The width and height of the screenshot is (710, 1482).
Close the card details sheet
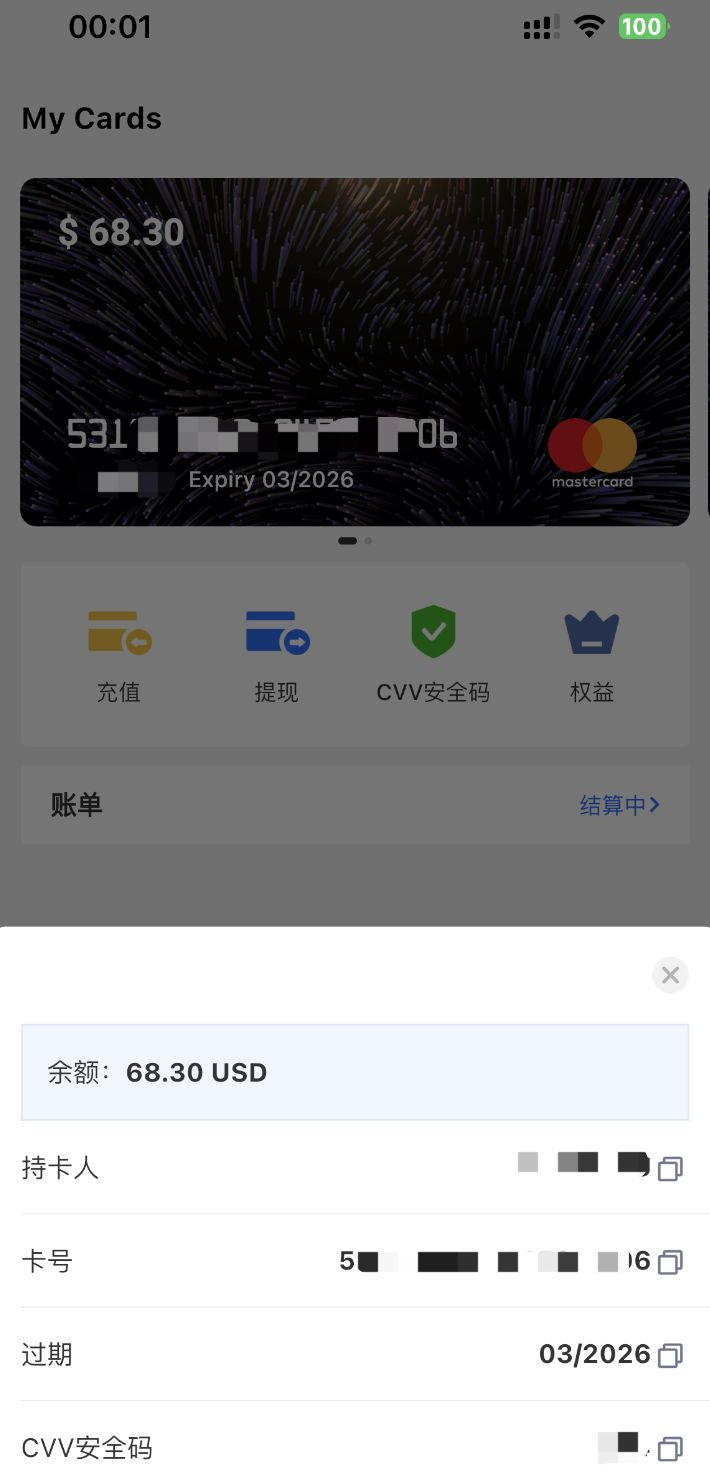[x=670, y=975]
